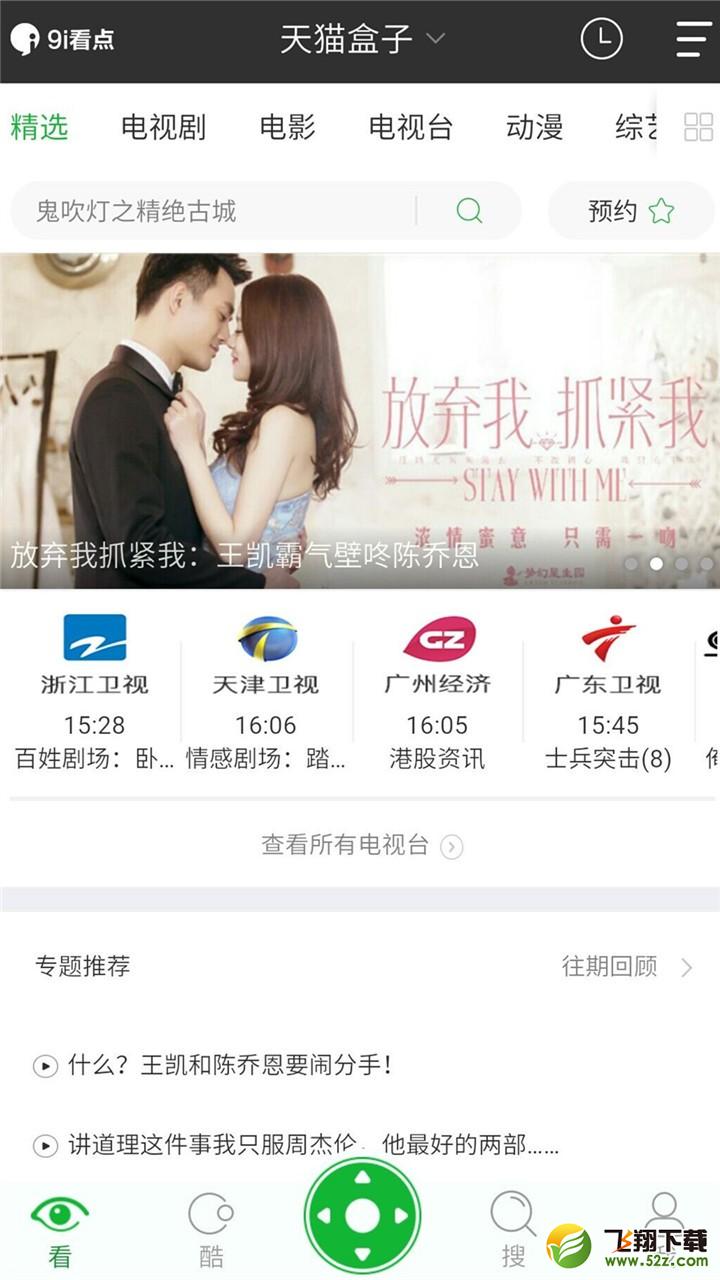720x1280 pixels.
Task: Open the history clock icon
Action: click(601, 40)
